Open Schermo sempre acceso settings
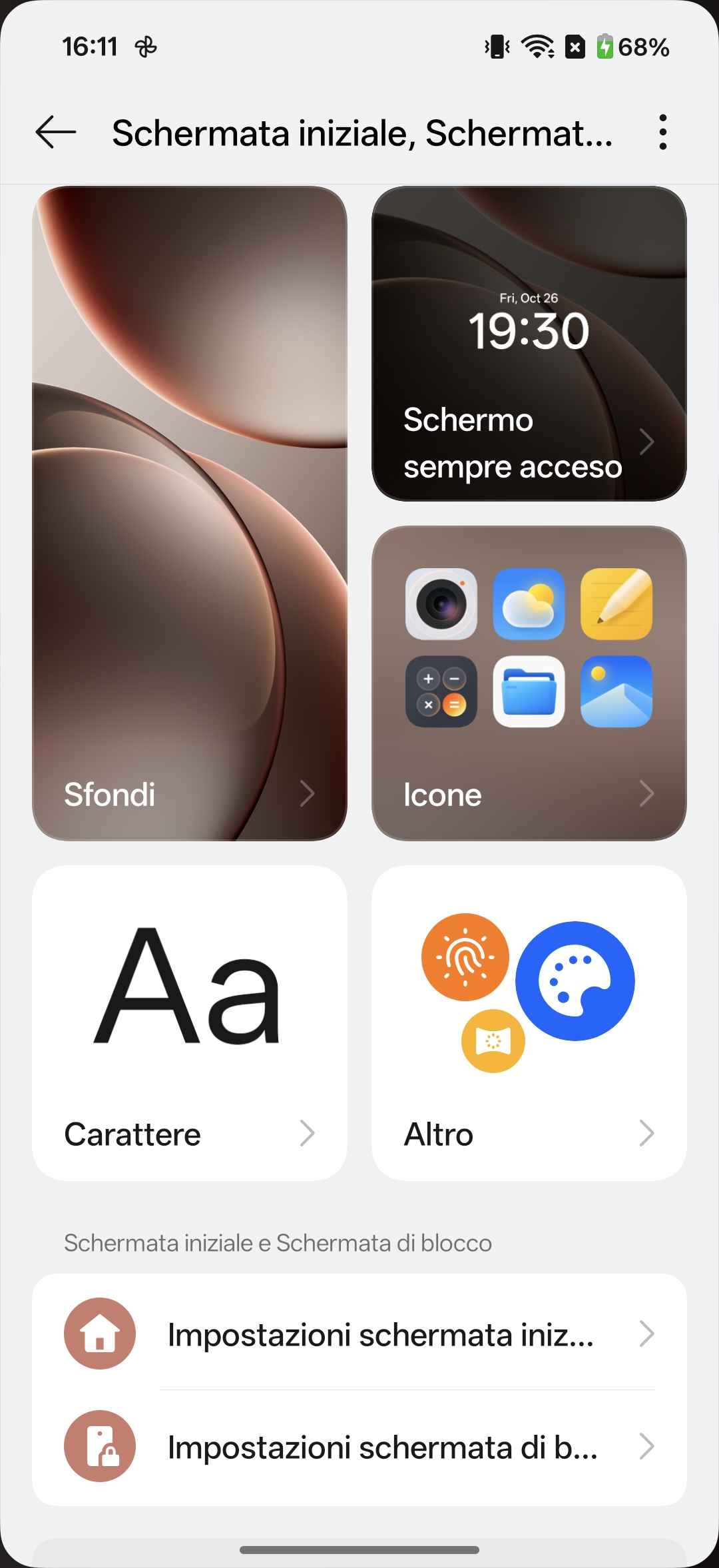Screen dimensions: 719x1568 (x=529, y=344)
